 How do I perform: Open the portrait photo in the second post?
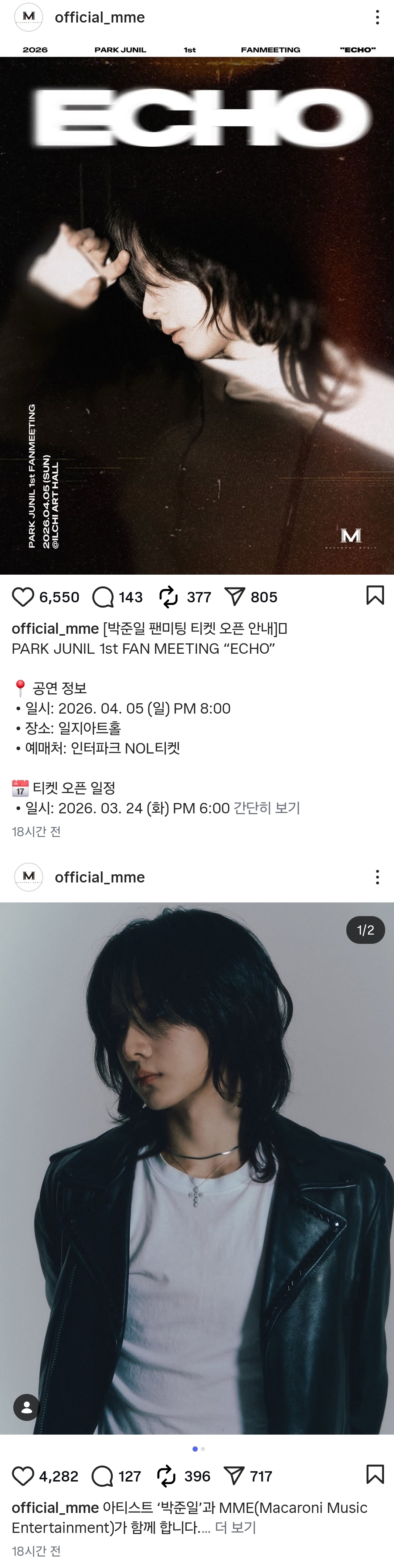coord(197,1169)
